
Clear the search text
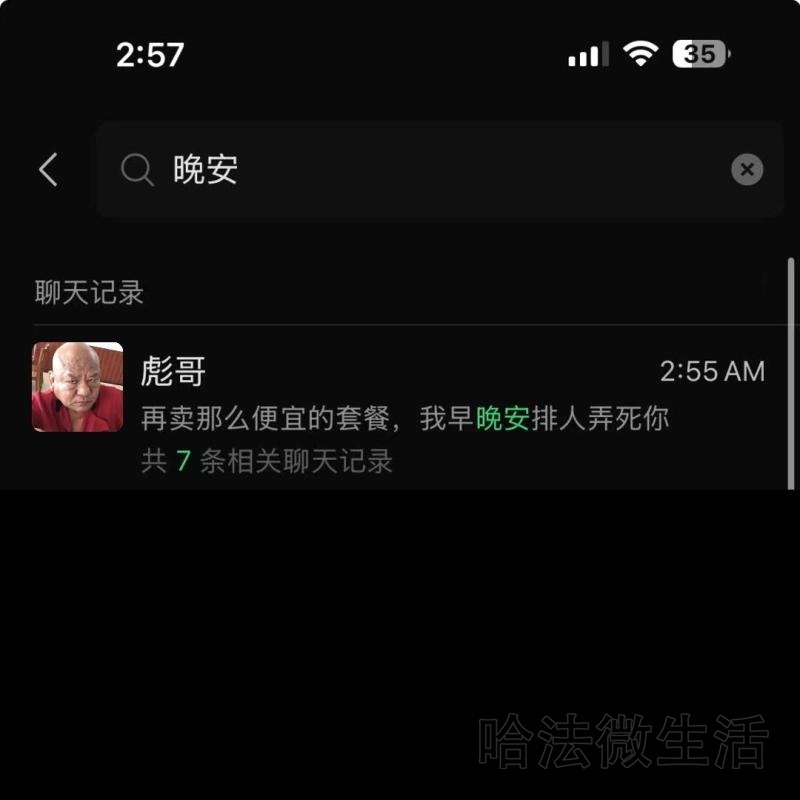tap(746, 170)
